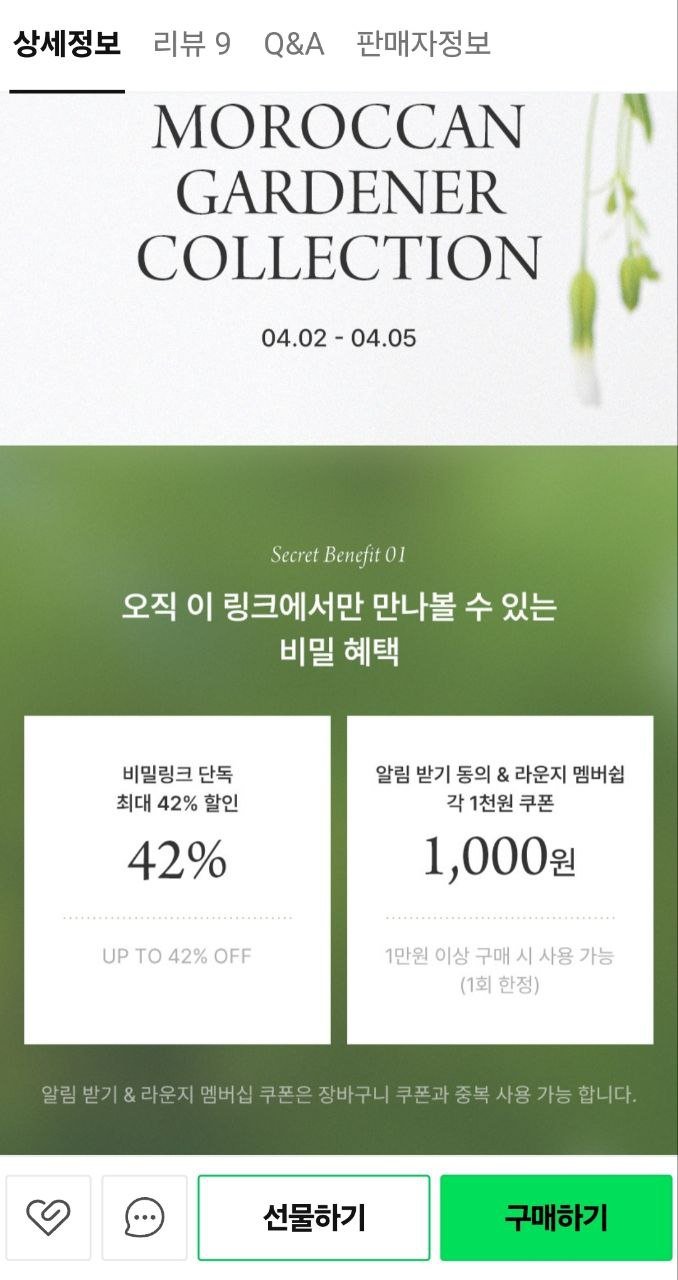Open the chat inquiry icon

144,1217
